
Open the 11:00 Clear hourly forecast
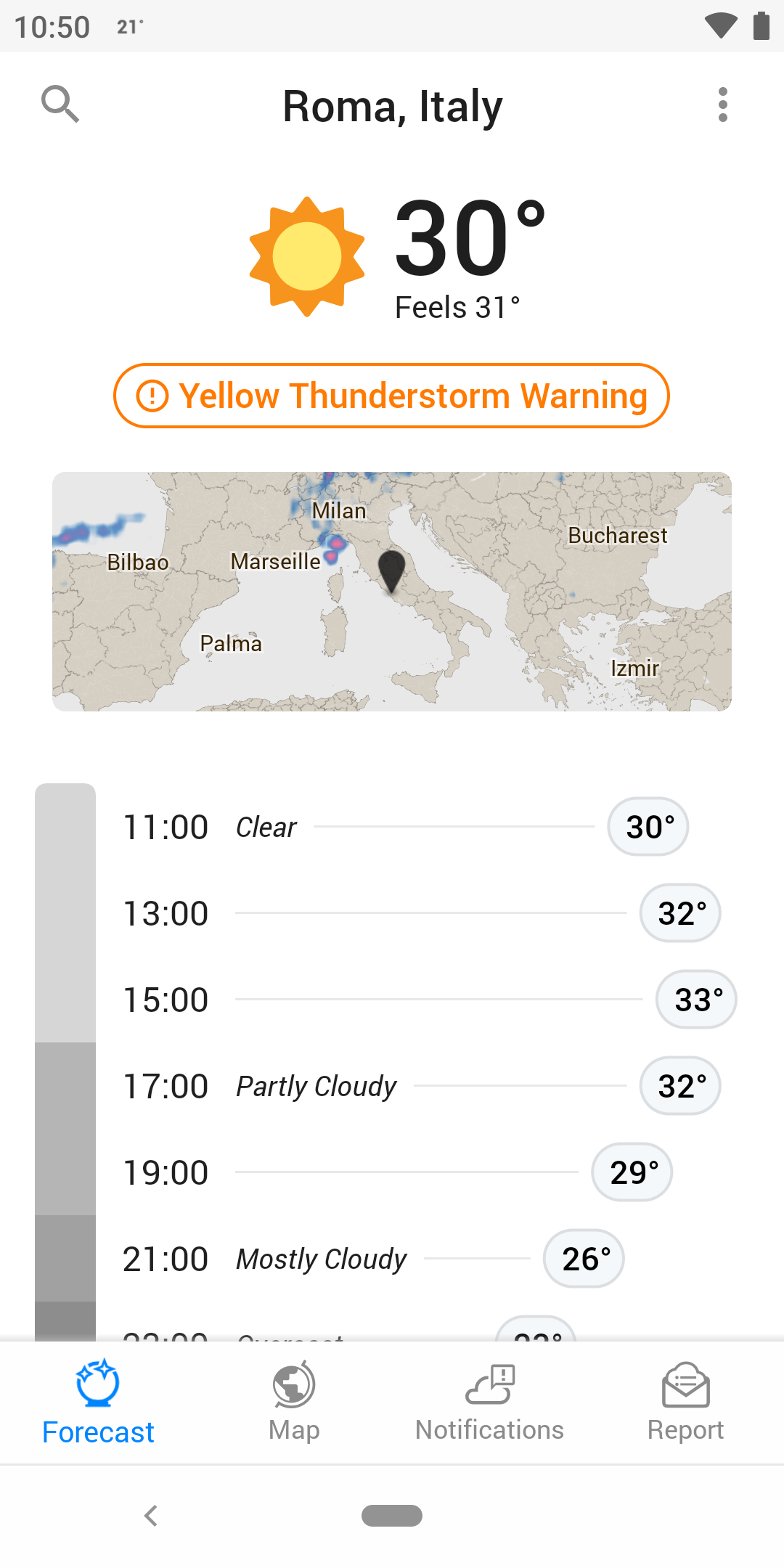(407, 827)
